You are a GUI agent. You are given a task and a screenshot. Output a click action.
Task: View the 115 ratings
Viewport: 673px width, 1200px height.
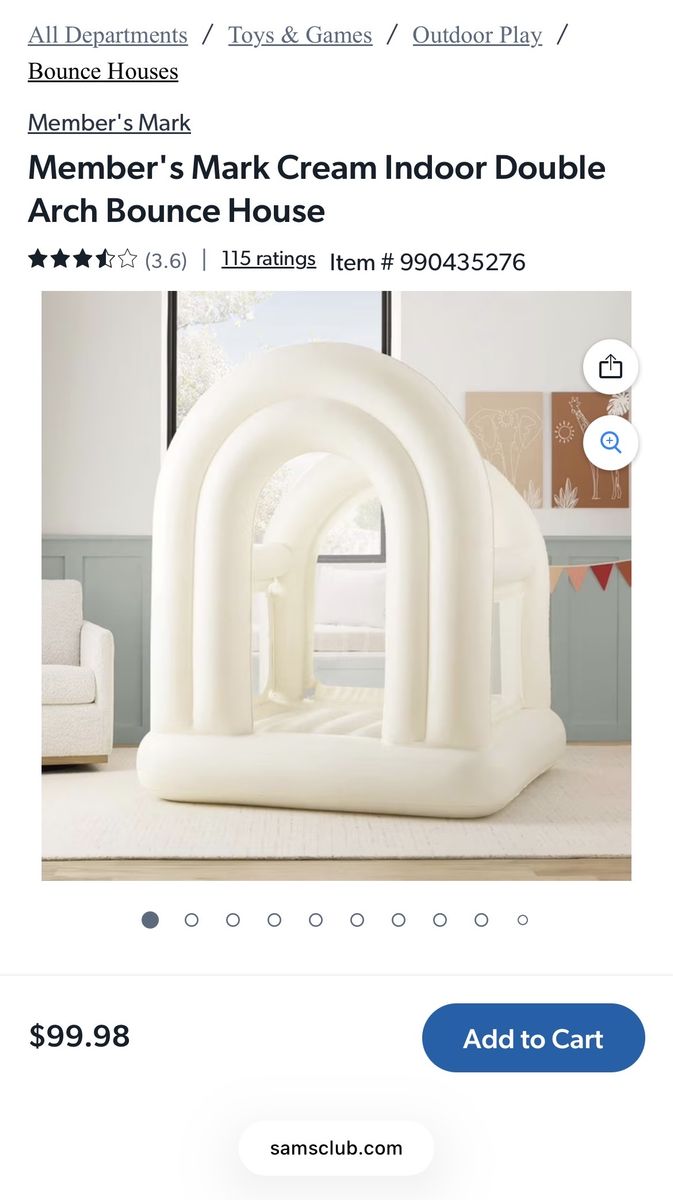(268, 259)
